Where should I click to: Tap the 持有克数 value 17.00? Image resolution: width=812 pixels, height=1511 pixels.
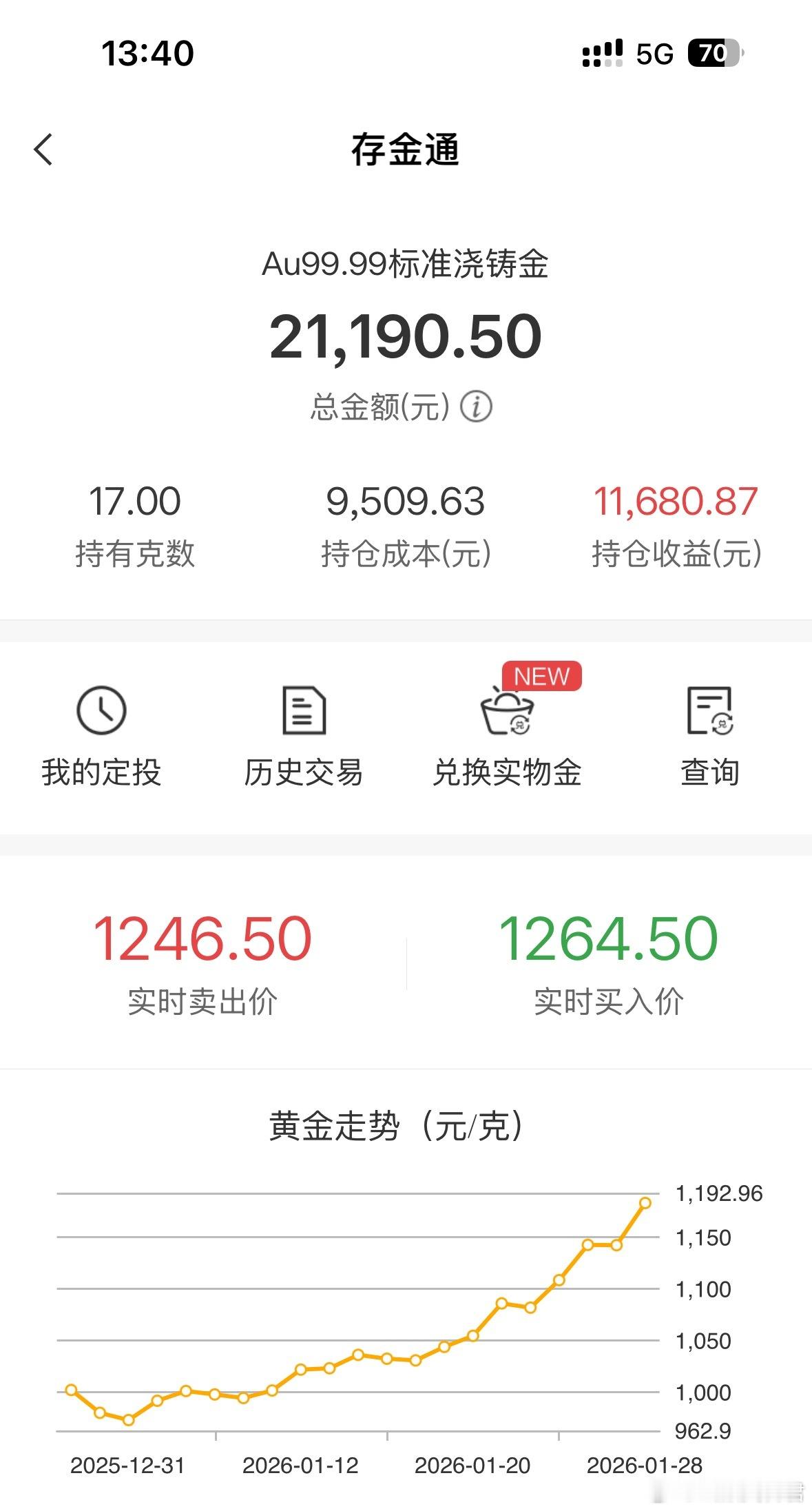(x=134, y=502)
